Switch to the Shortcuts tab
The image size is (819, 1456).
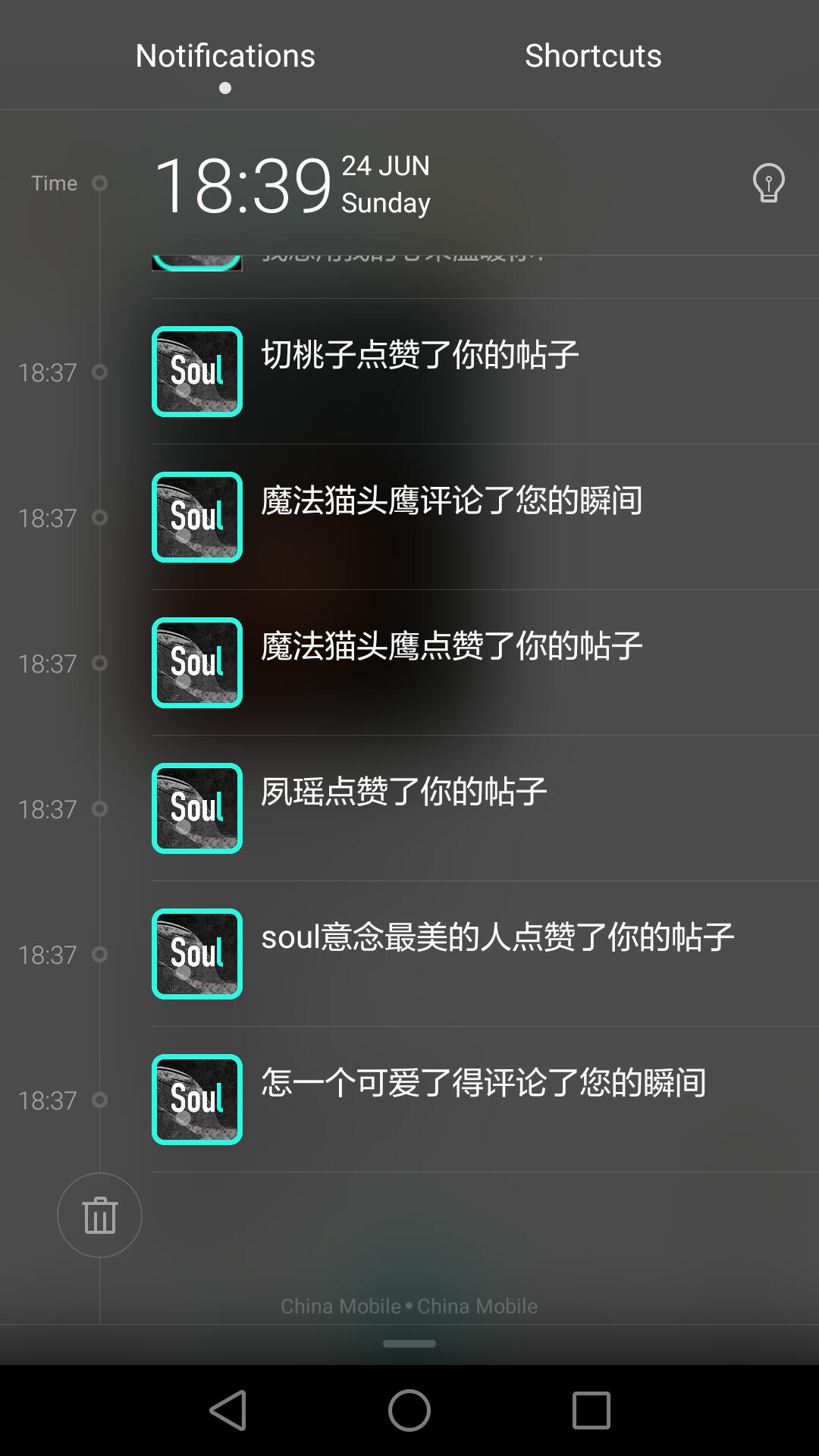pos(593,56)
